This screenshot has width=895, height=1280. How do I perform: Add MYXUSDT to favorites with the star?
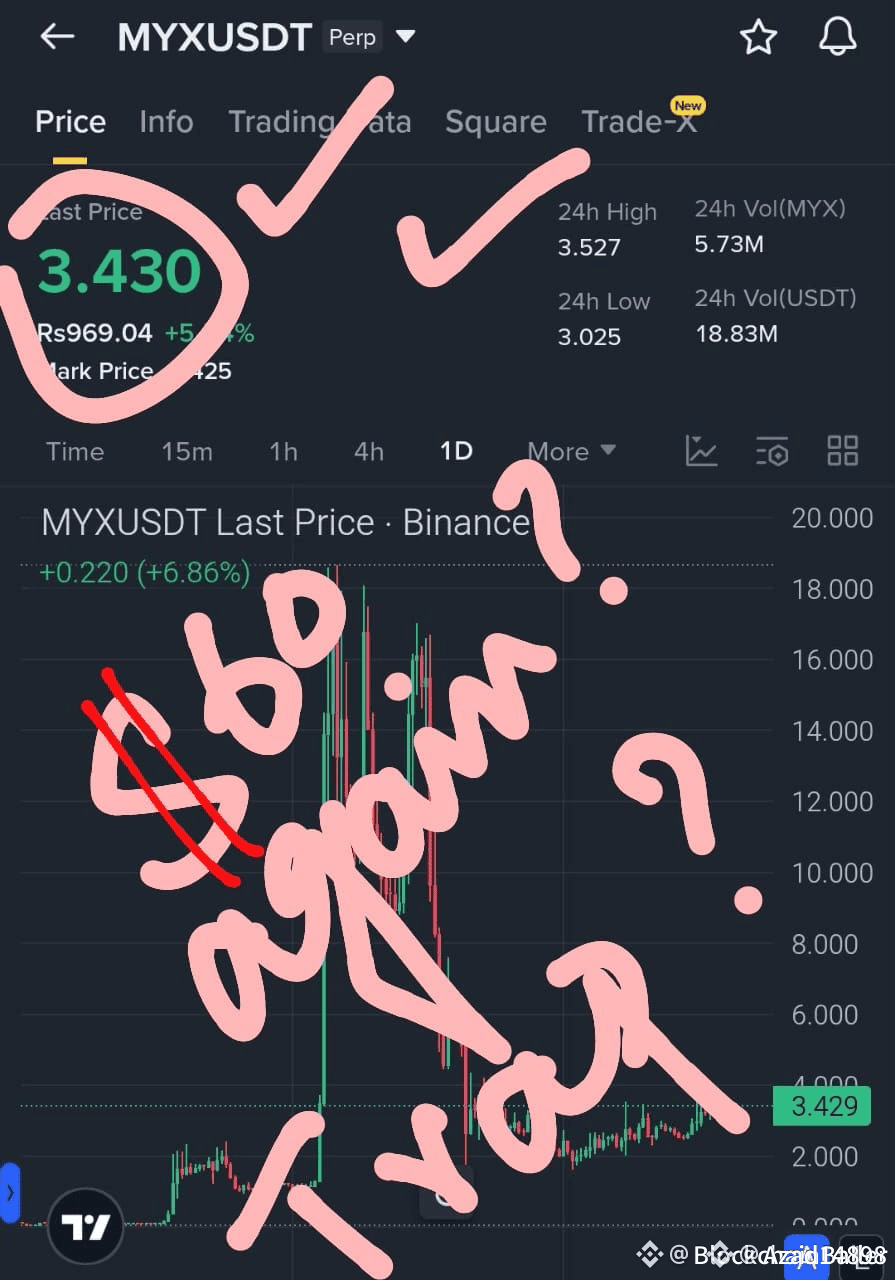click(758, 37)
